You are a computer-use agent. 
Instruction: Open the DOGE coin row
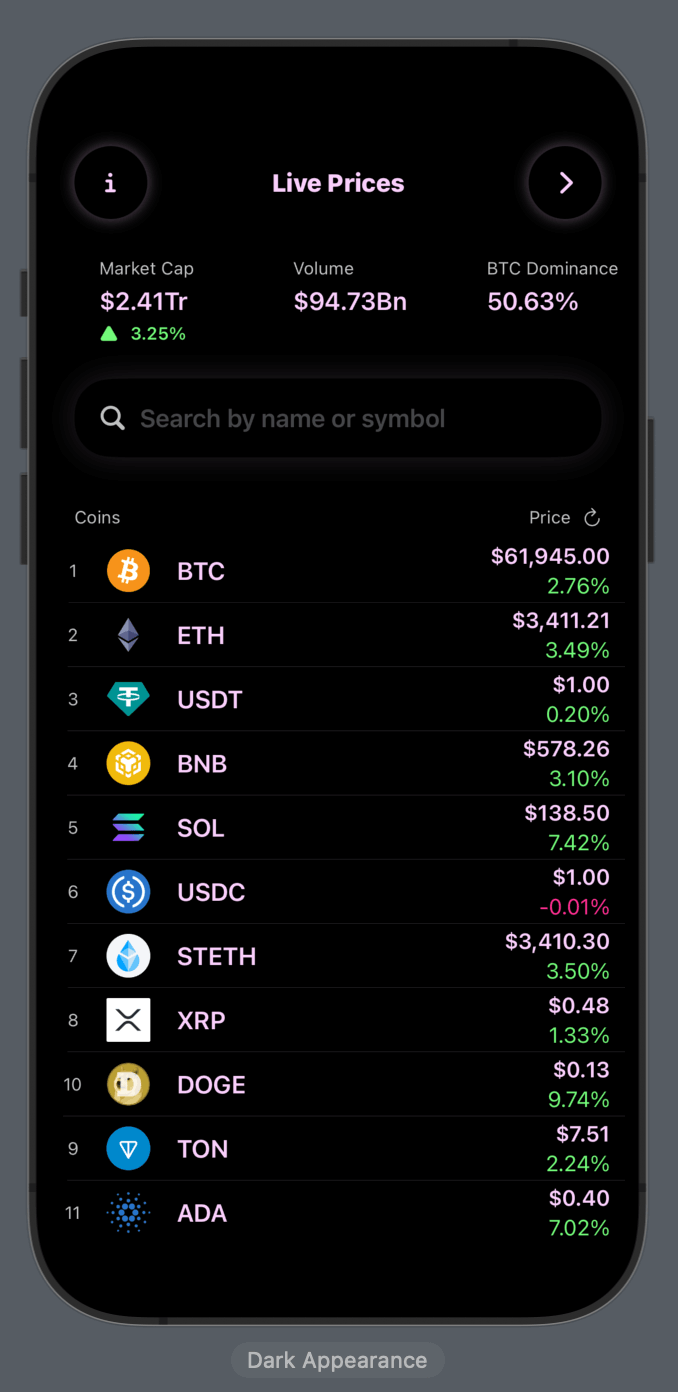coord(340,1084)
